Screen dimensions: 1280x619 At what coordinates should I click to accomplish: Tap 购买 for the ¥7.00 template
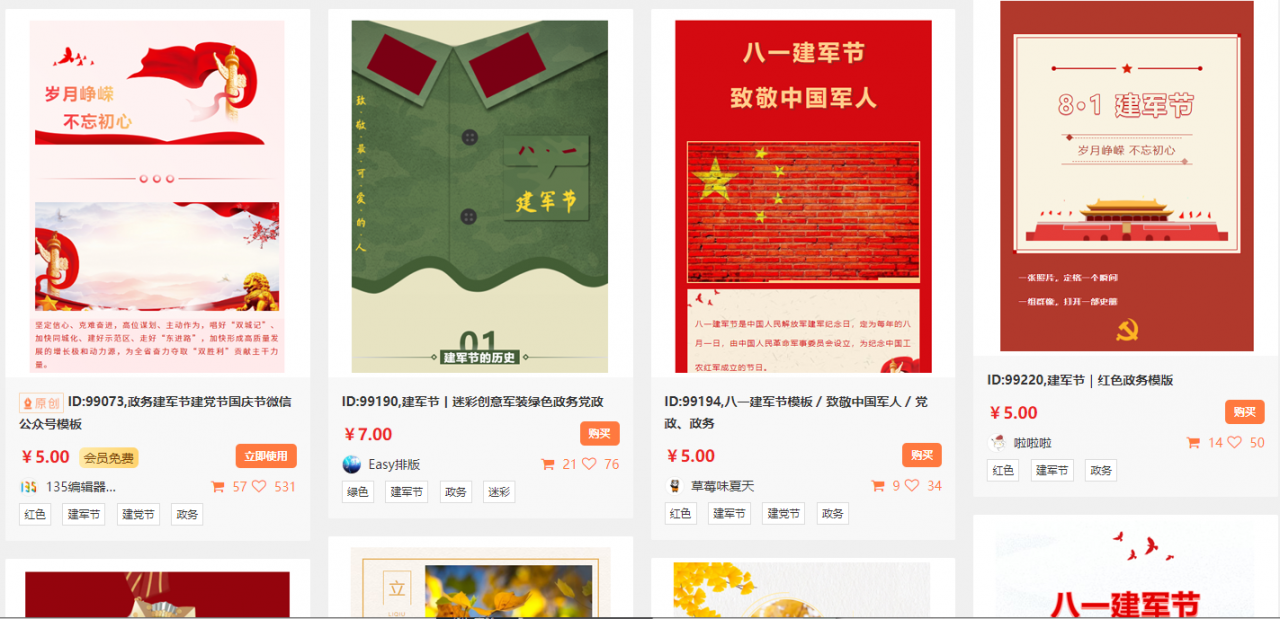point(599,433)
